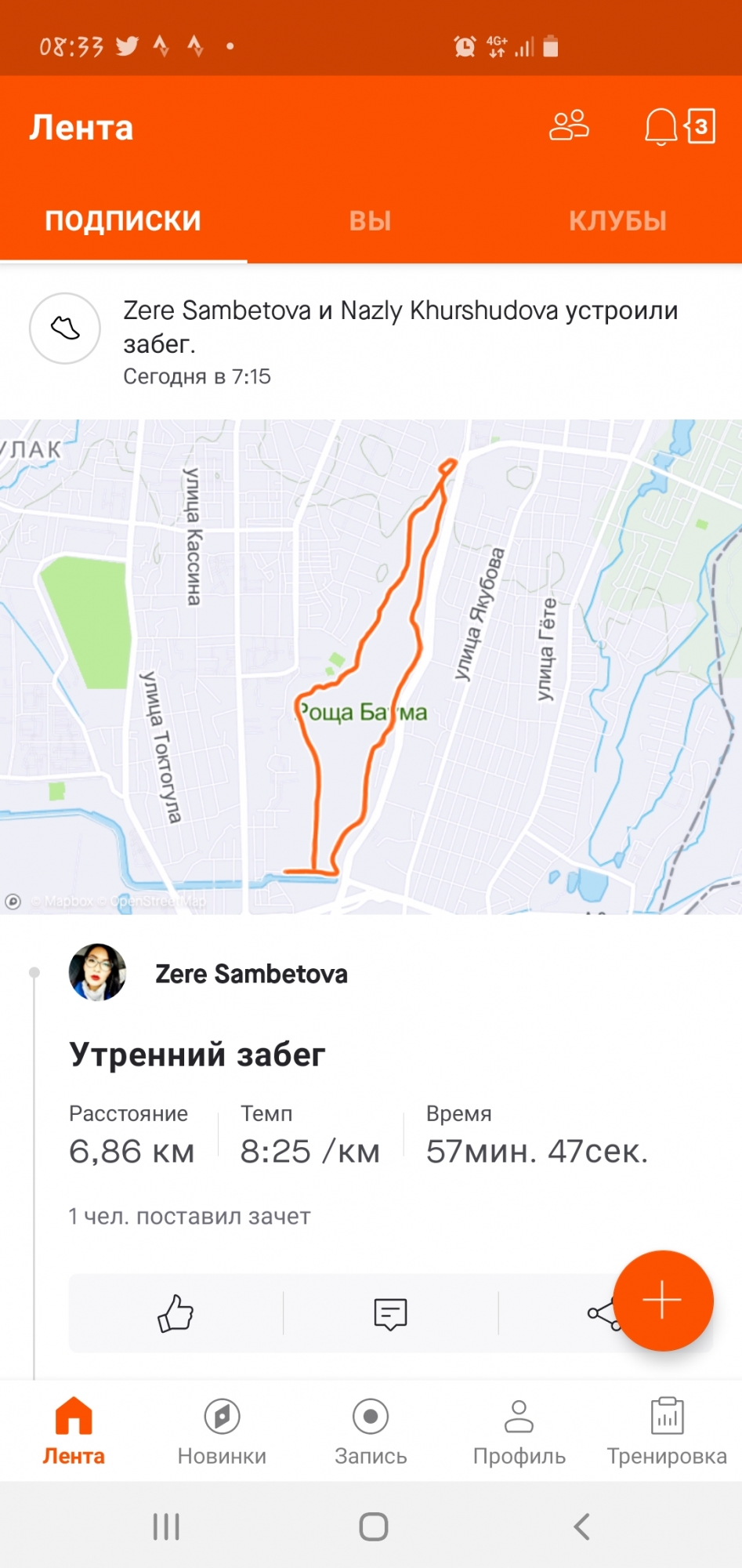Open the challenges icon showing 3

pos(700,126)
